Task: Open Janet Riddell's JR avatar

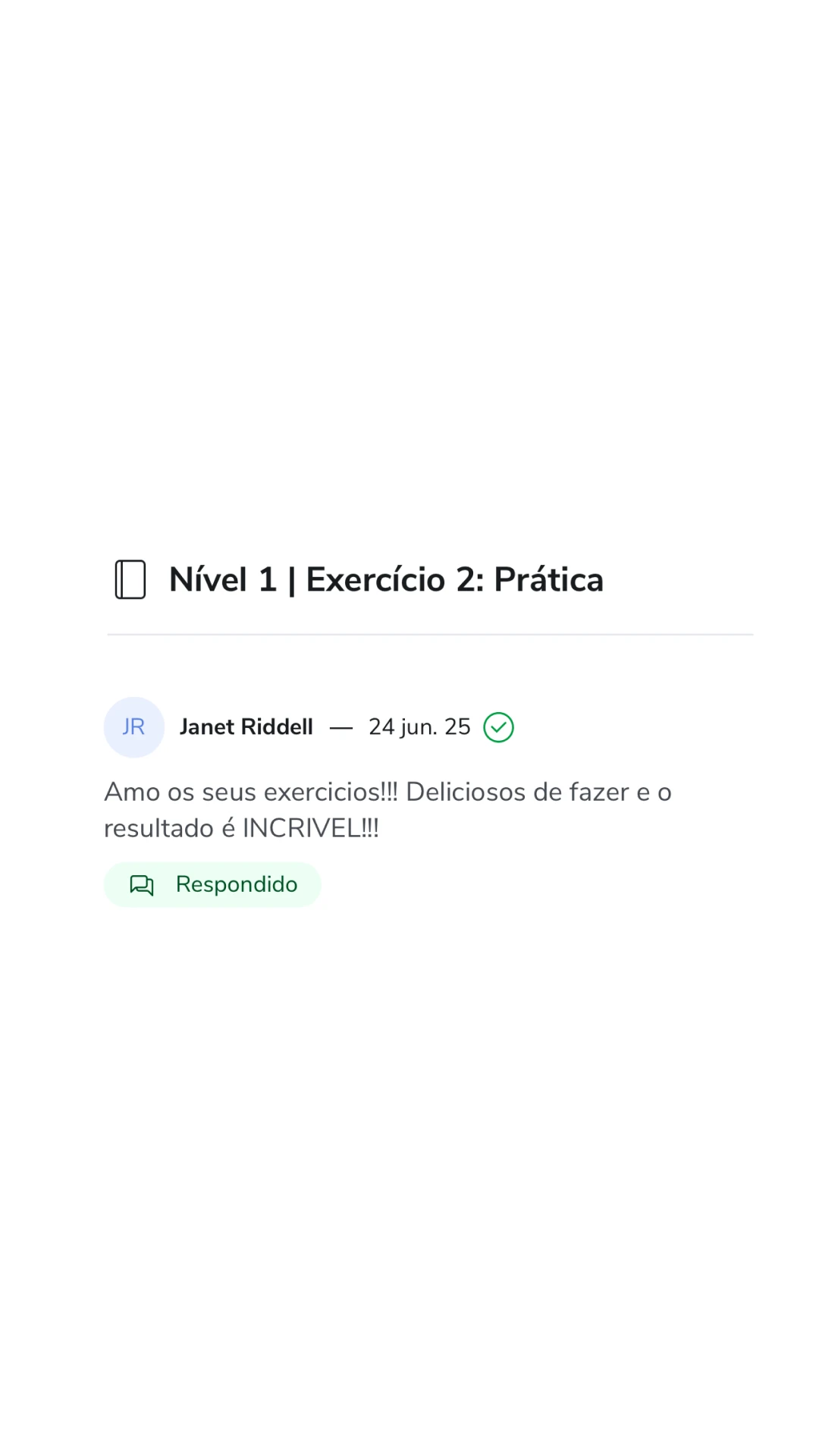Action: [133, 727]
